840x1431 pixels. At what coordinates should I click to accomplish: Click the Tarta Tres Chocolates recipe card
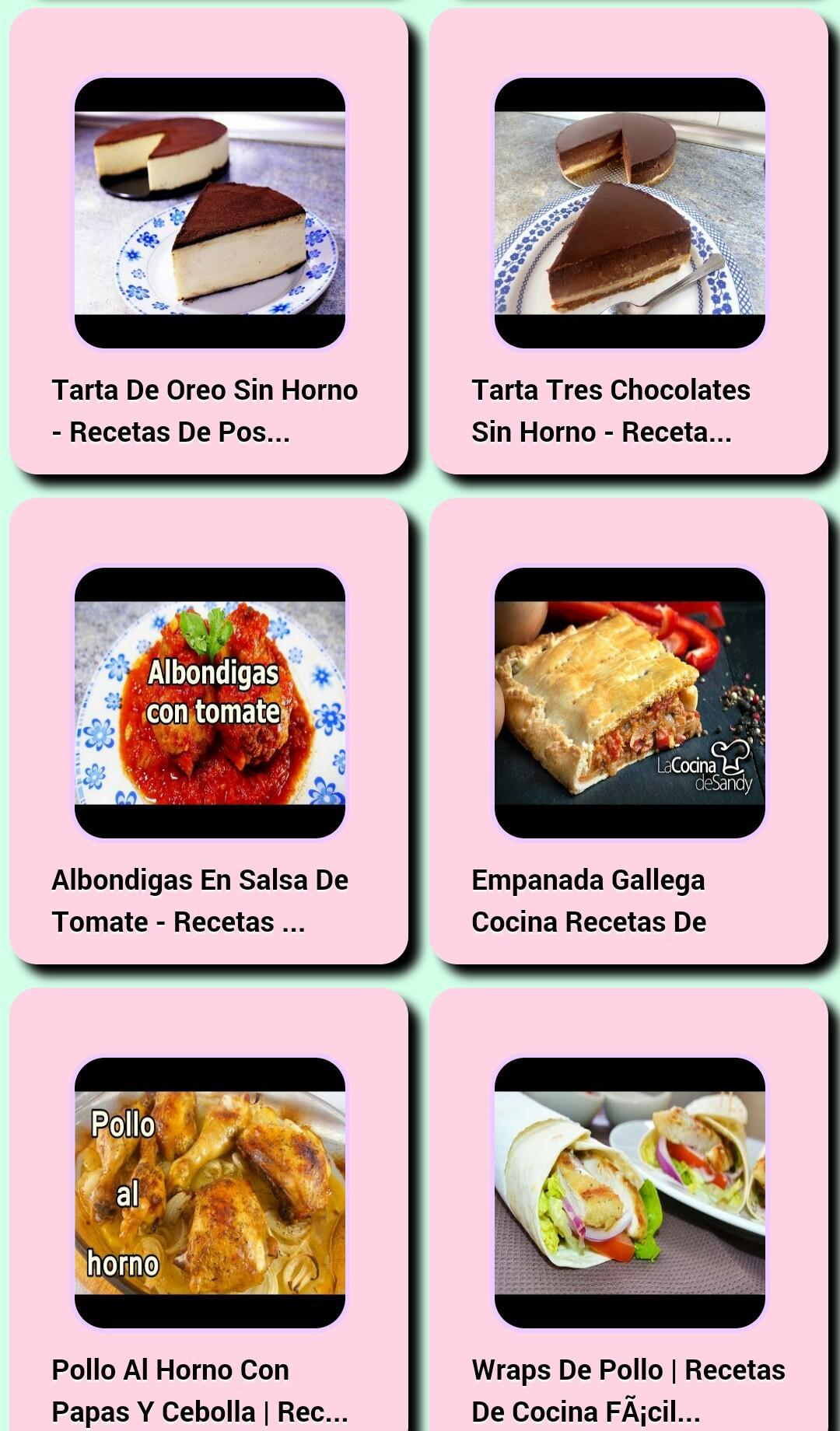click(630, 241)
